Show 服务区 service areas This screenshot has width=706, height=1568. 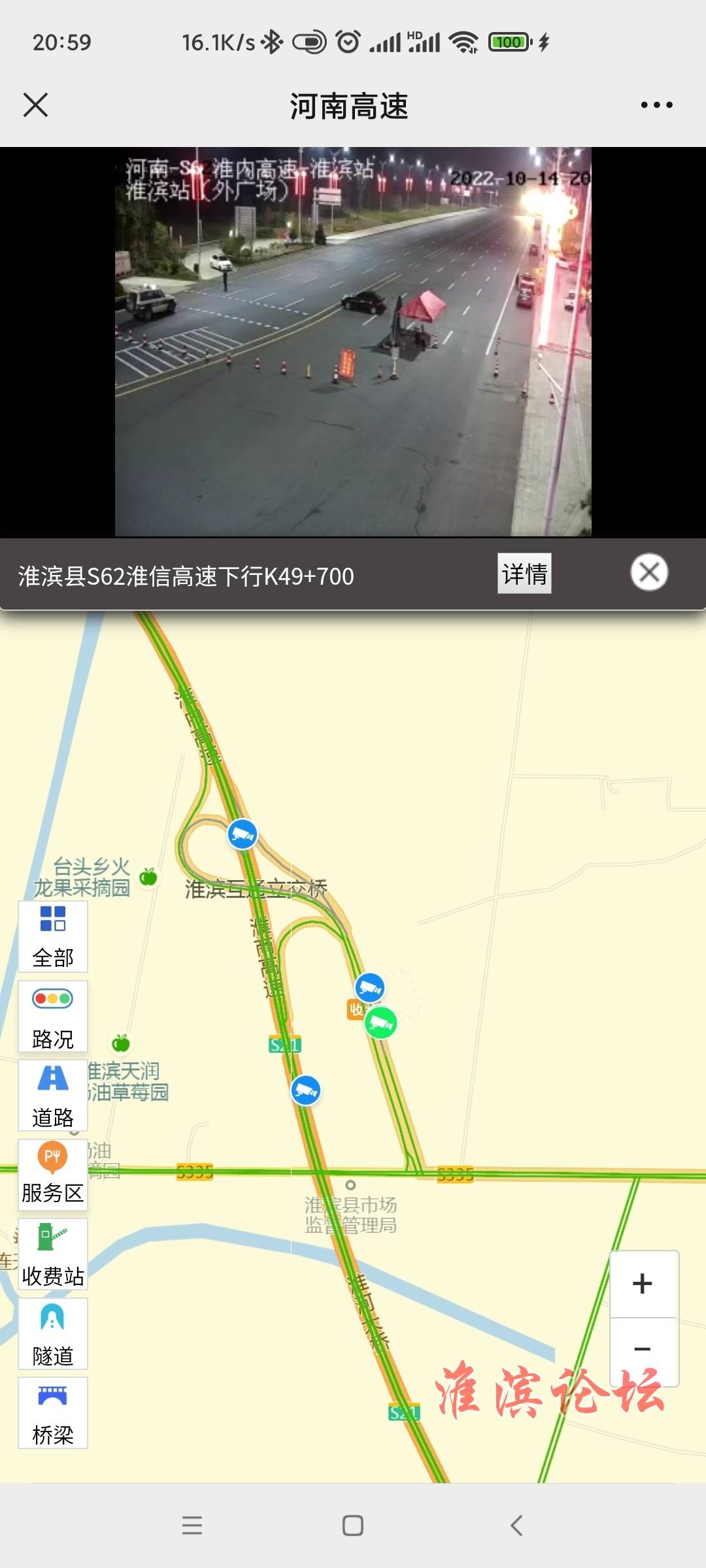(x=53, y=1175)
